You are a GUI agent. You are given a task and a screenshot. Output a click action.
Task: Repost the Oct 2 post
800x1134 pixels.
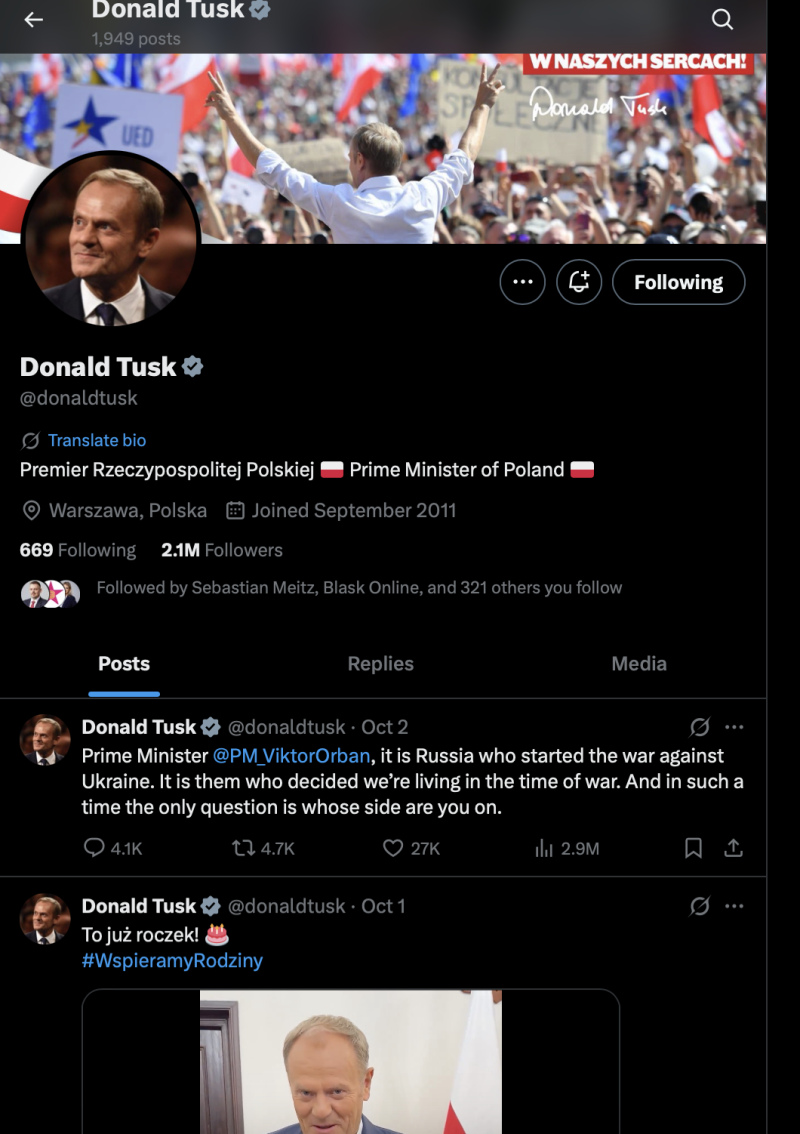click(243, 848)
